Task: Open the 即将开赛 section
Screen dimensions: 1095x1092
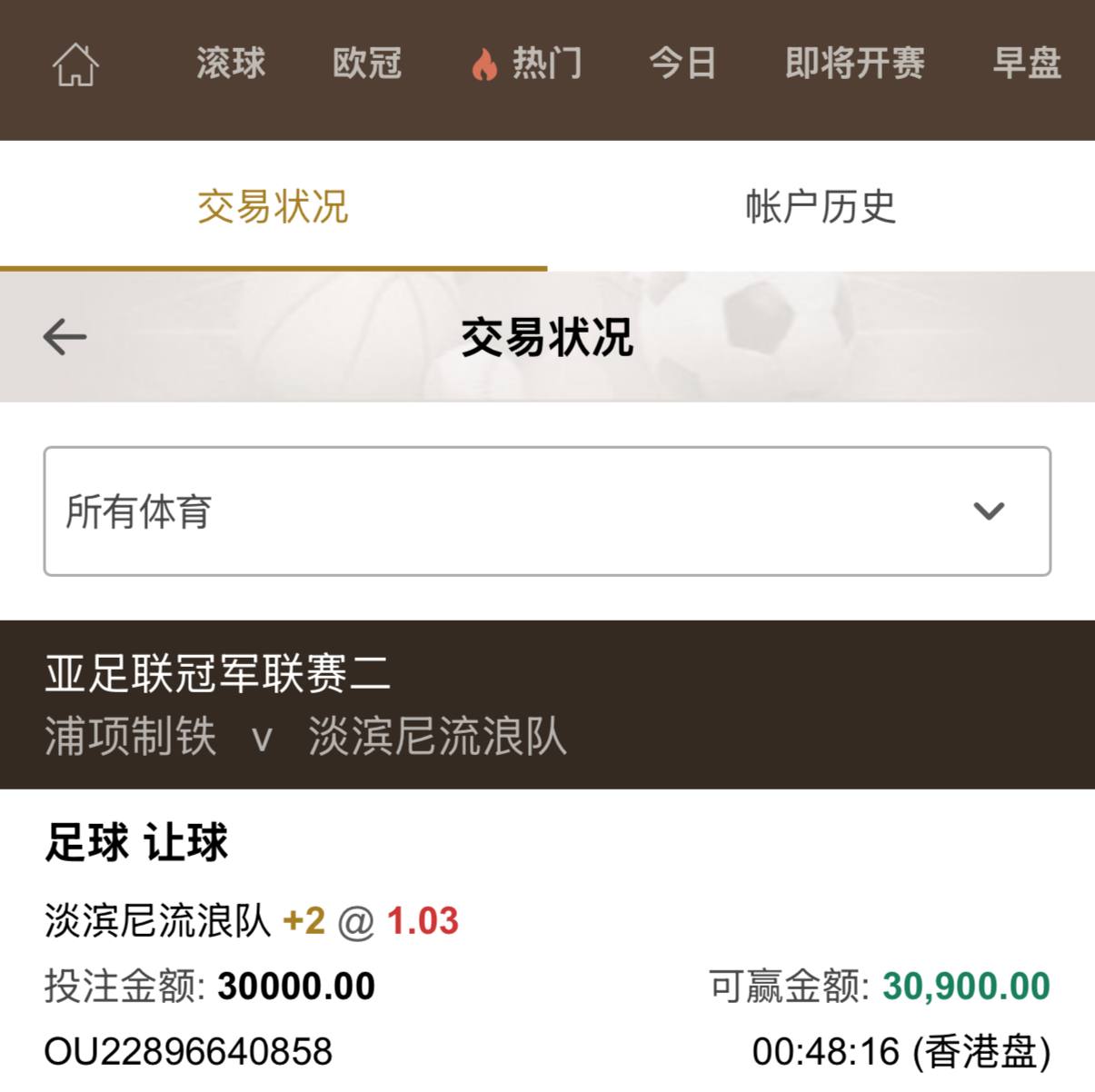Action: click(x=854, y=64)
